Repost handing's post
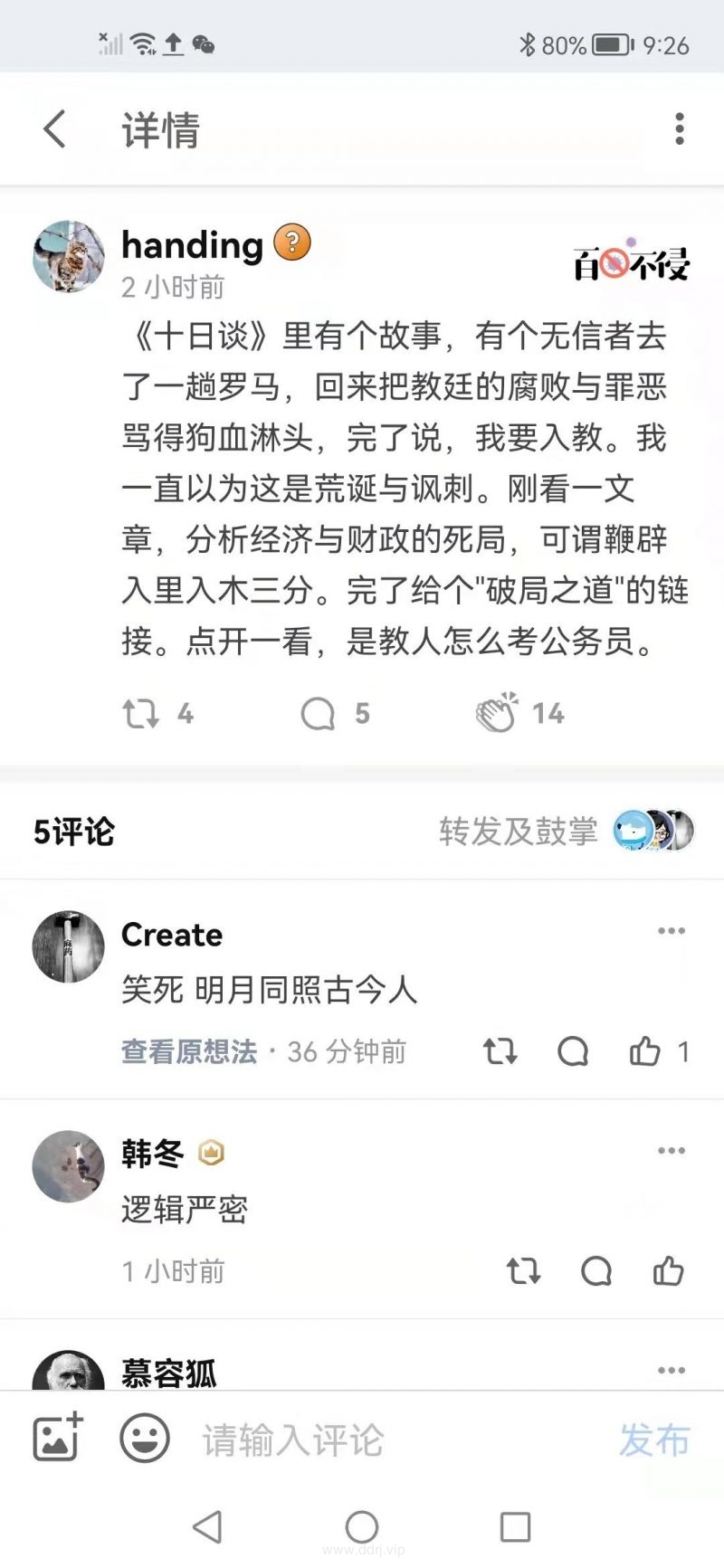 [141, 714]
